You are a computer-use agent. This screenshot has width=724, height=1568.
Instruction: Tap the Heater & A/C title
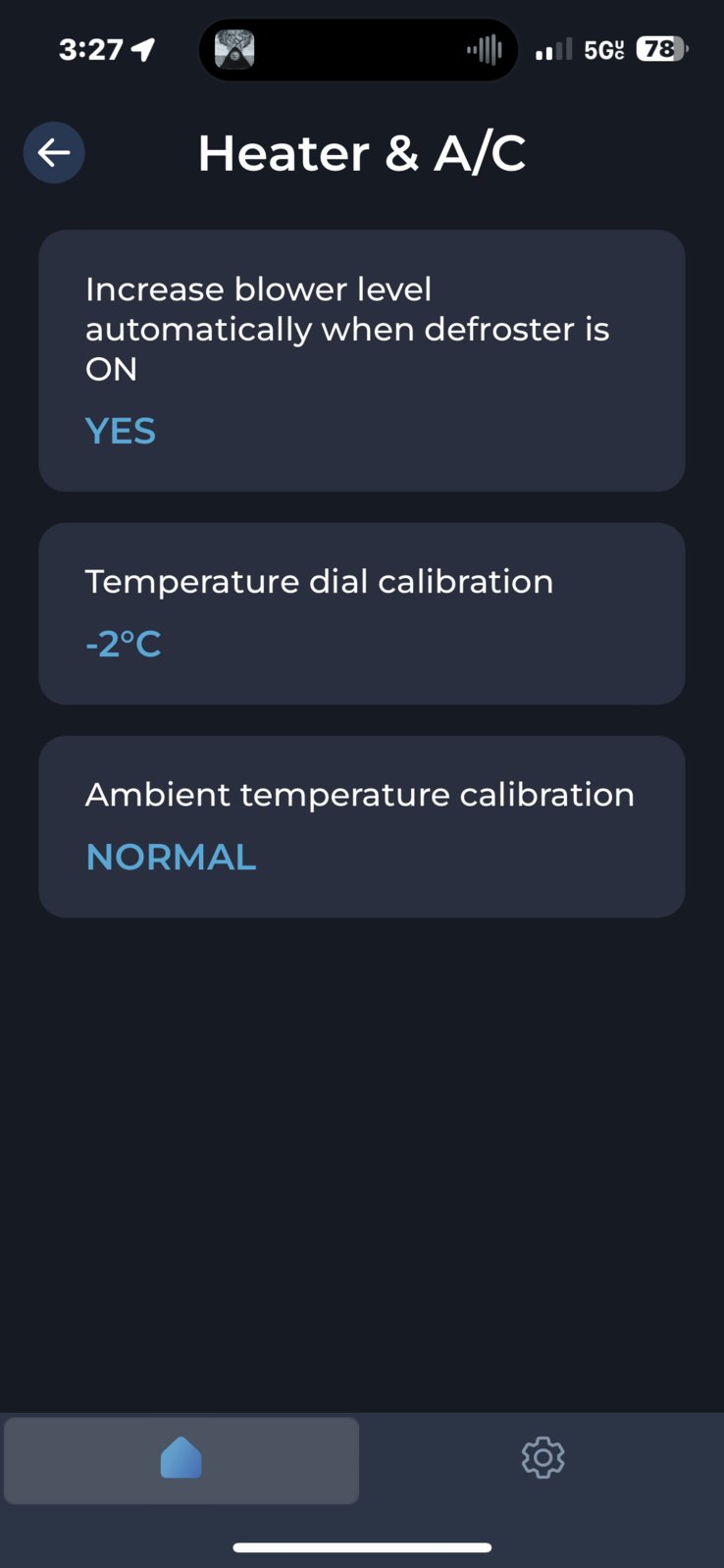362,152
